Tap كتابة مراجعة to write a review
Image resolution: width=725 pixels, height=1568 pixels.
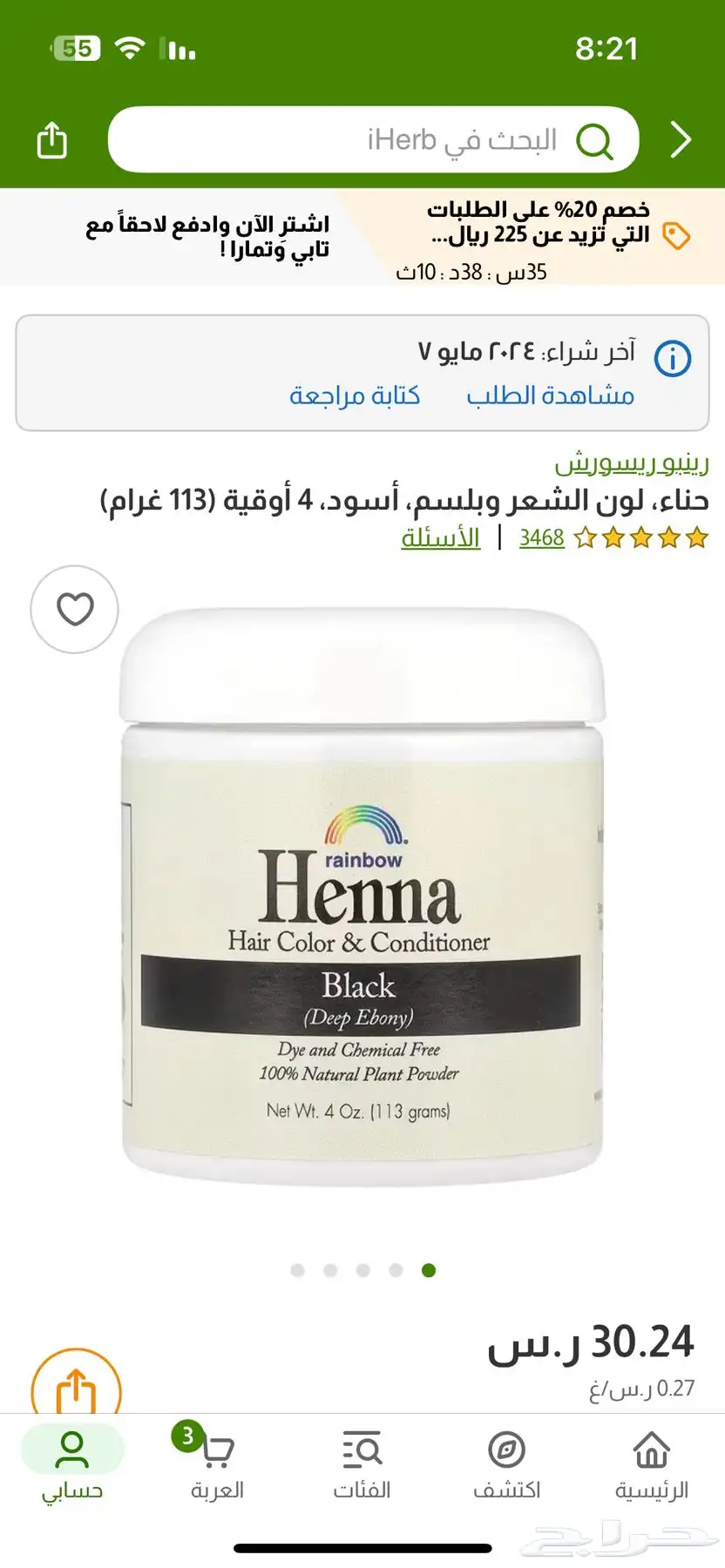tap(355, 395)
